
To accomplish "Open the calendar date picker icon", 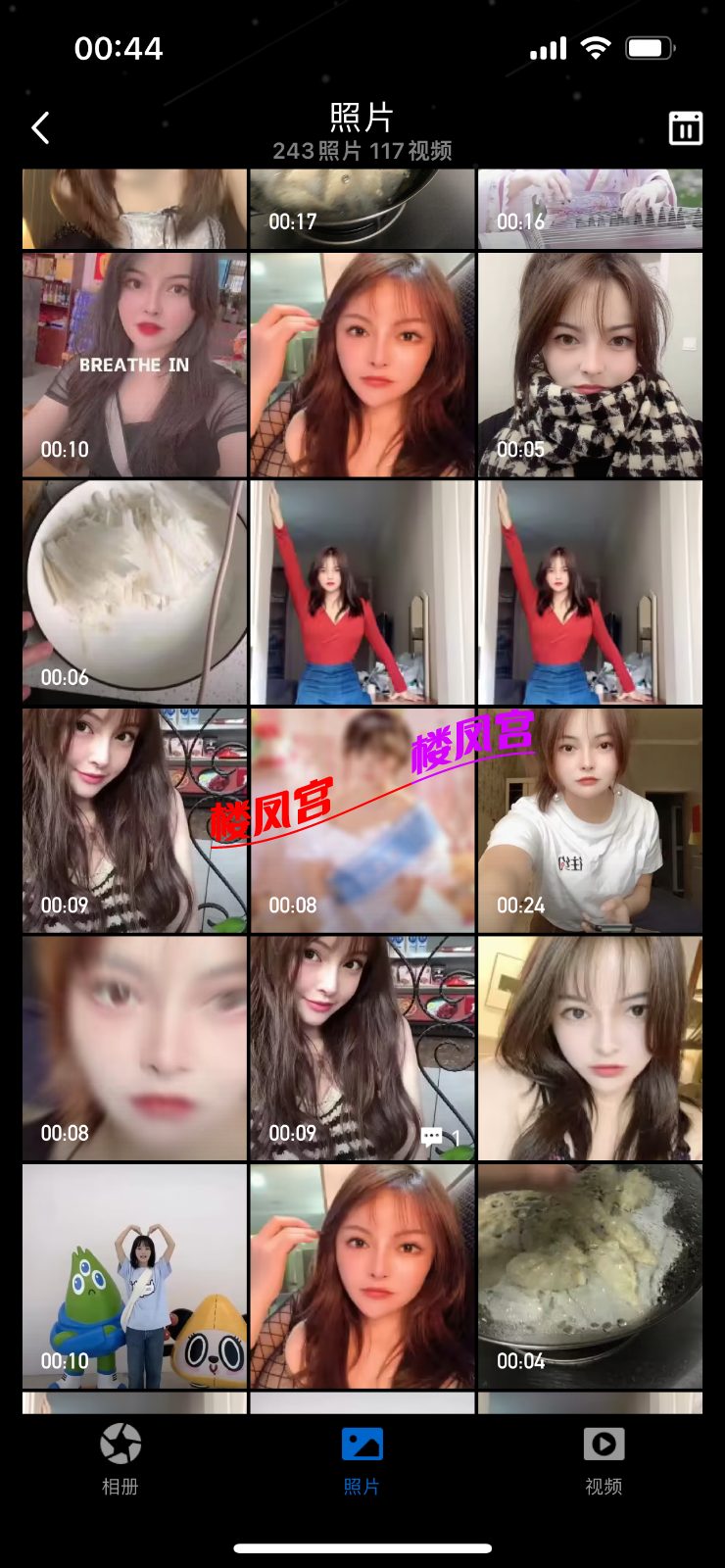I will pos(685,128).
